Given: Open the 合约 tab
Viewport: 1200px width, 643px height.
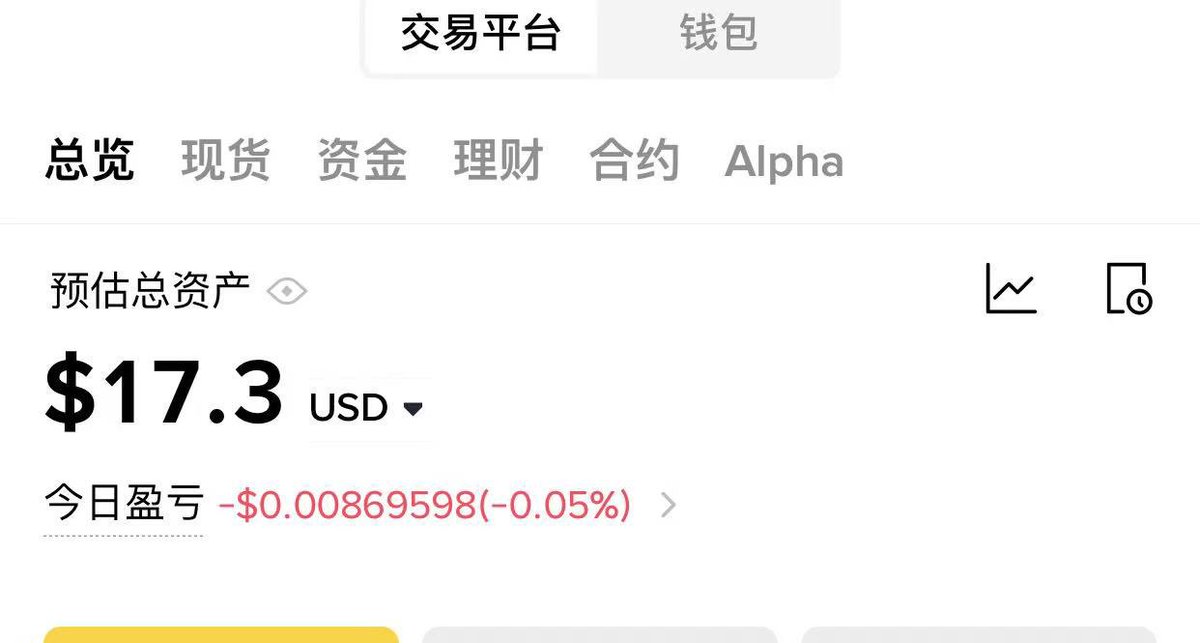Looking at the screenshot, I should (634, 161).
